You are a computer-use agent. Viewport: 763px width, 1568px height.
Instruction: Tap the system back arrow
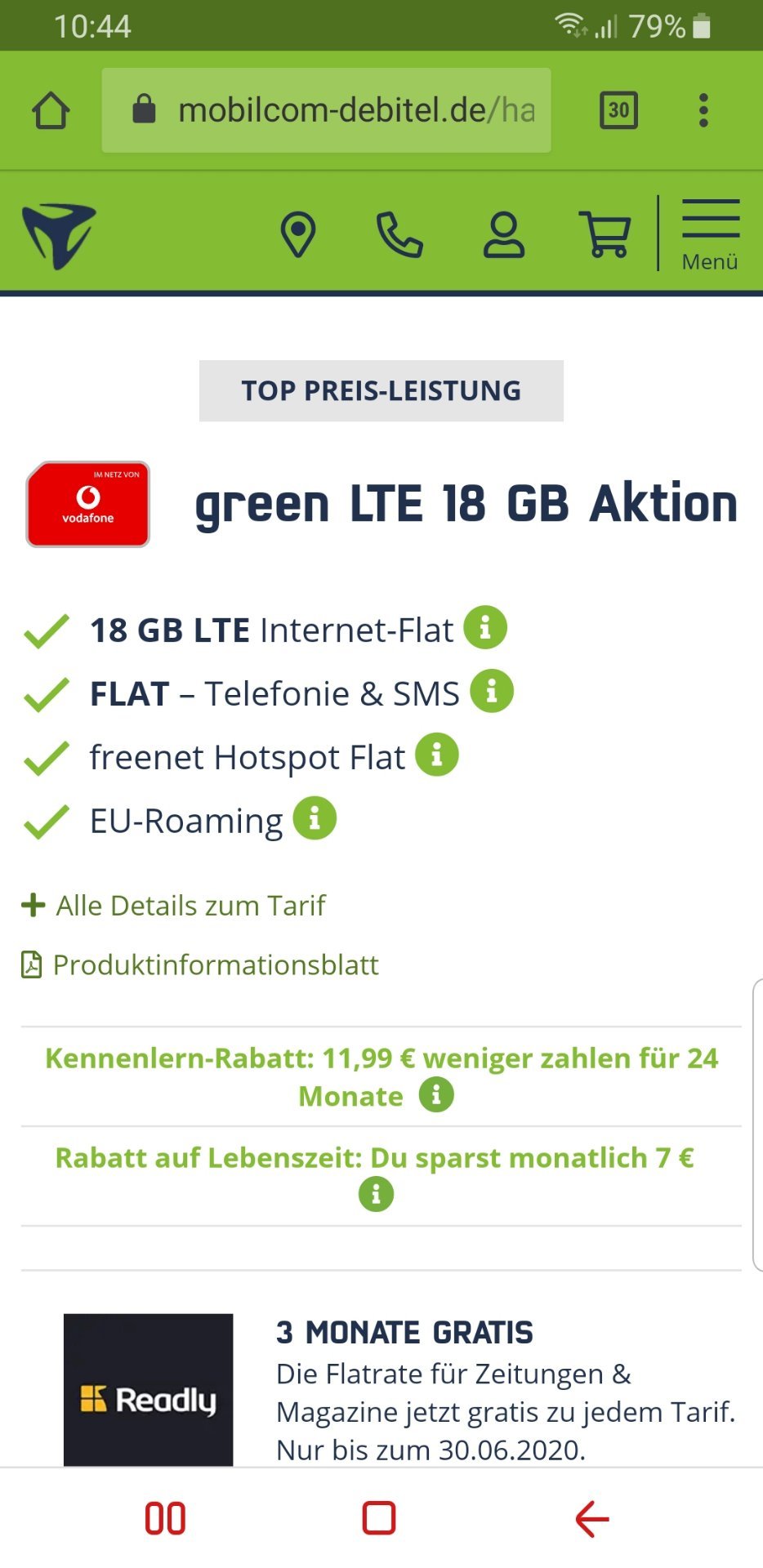click(x=592, y=1520)
